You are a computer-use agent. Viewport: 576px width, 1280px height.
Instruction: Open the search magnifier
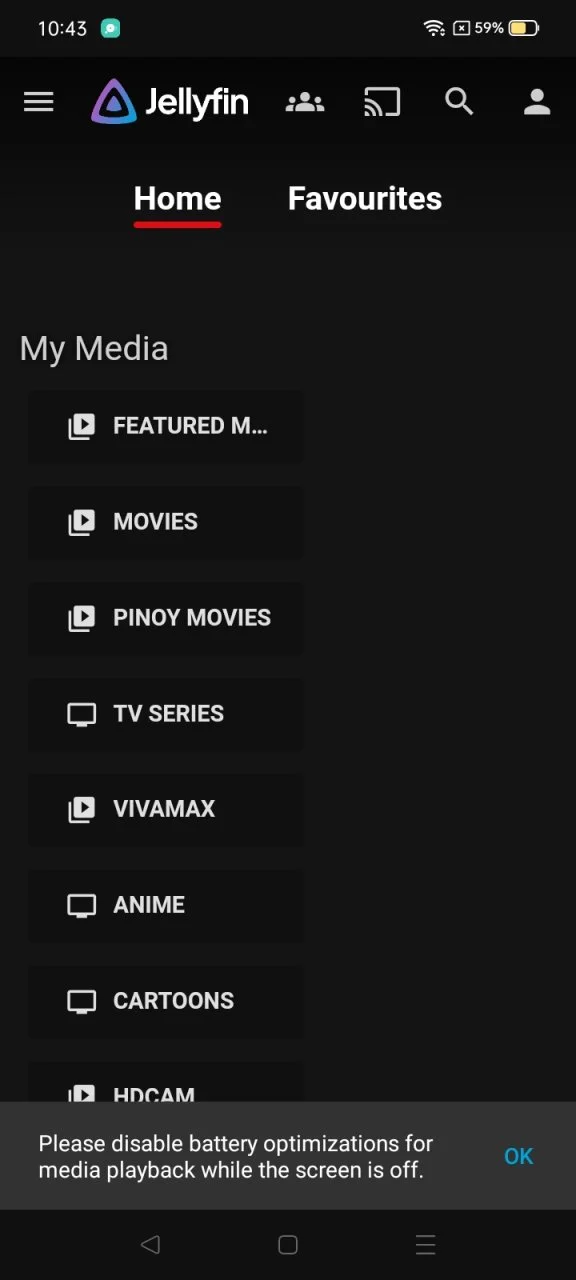click(459, 102)
